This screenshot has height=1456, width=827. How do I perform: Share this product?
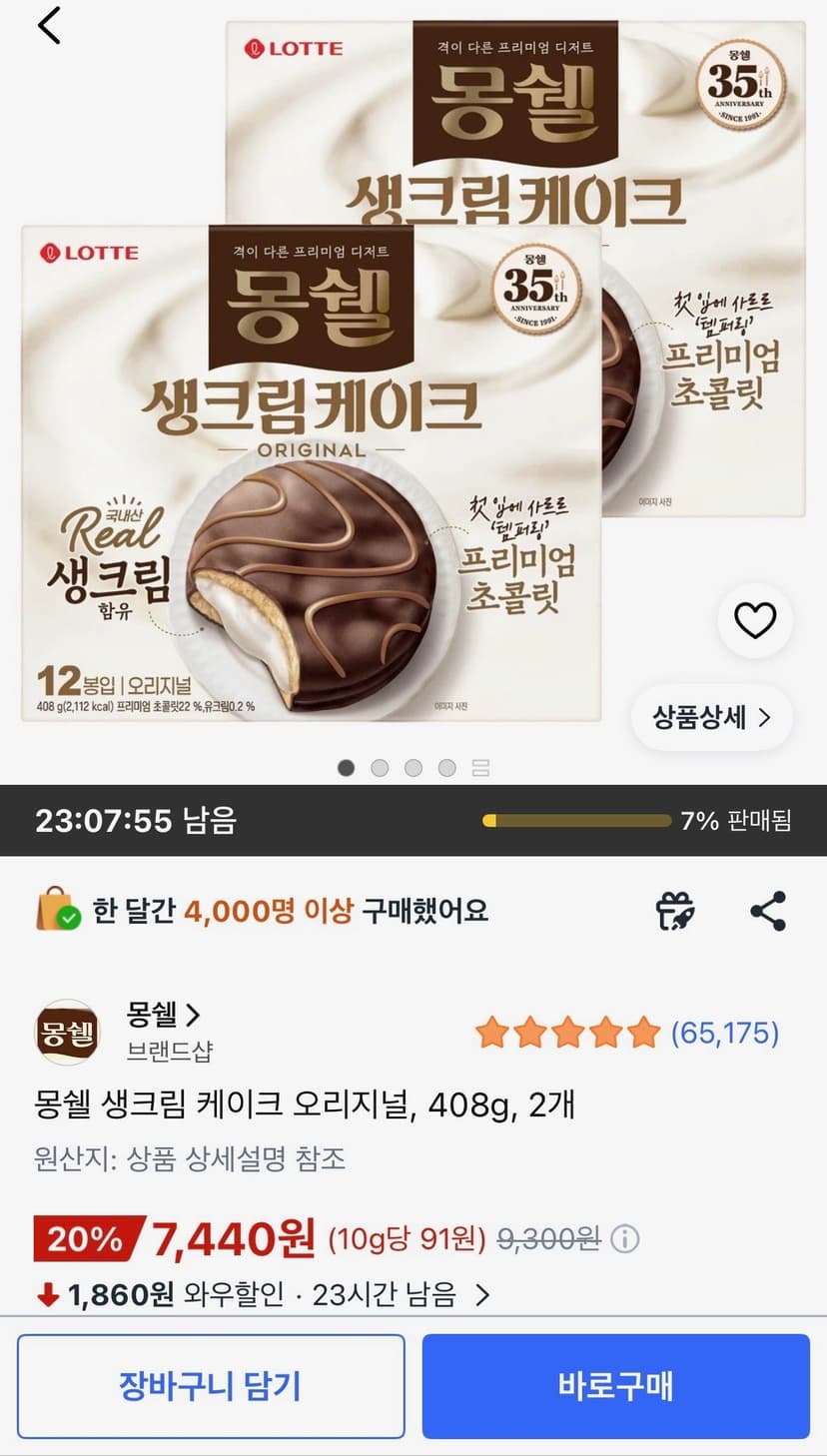[x=767, y=911]
